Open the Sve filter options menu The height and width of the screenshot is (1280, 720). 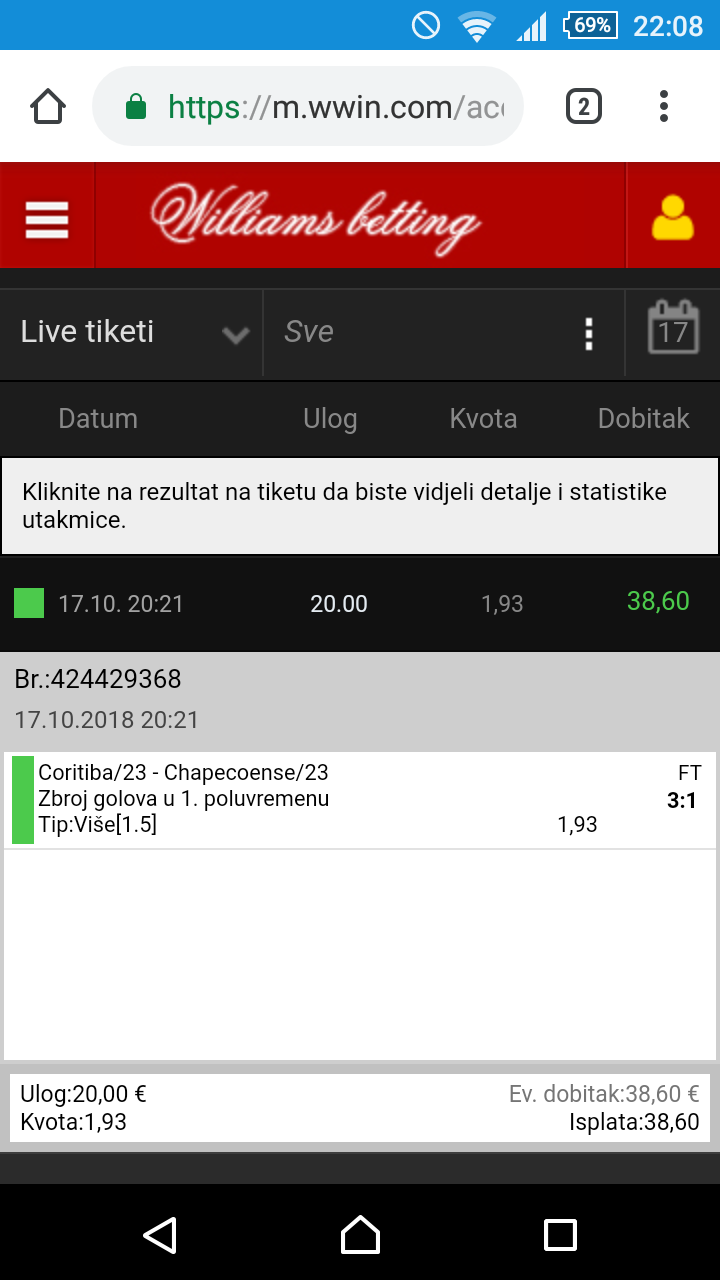[x=589, y=333]
